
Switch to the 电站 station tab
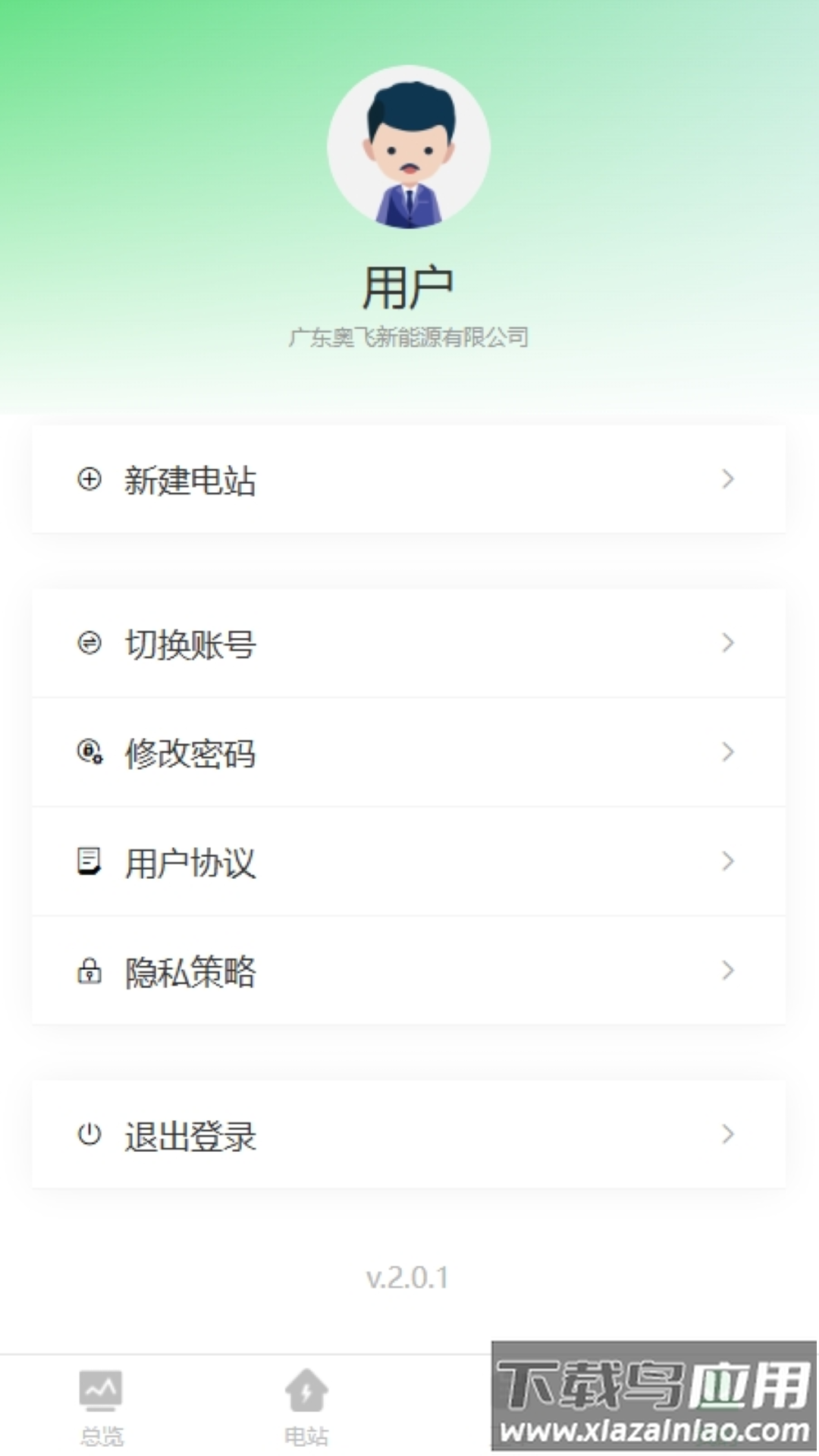coord(306,1406)
